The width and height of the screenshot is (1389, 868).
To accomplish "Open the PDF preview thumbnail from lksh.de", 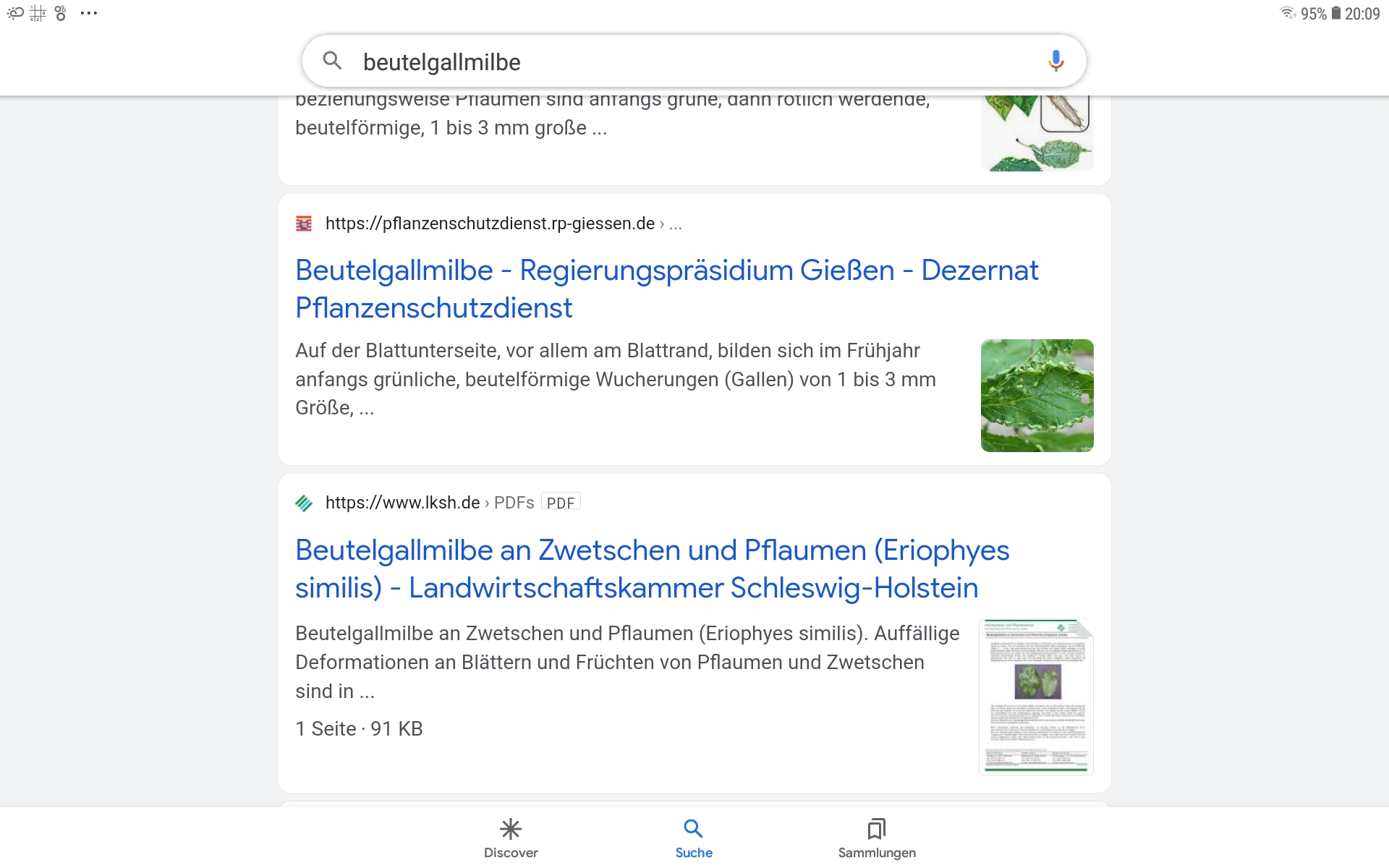I will pos(1036,697).
